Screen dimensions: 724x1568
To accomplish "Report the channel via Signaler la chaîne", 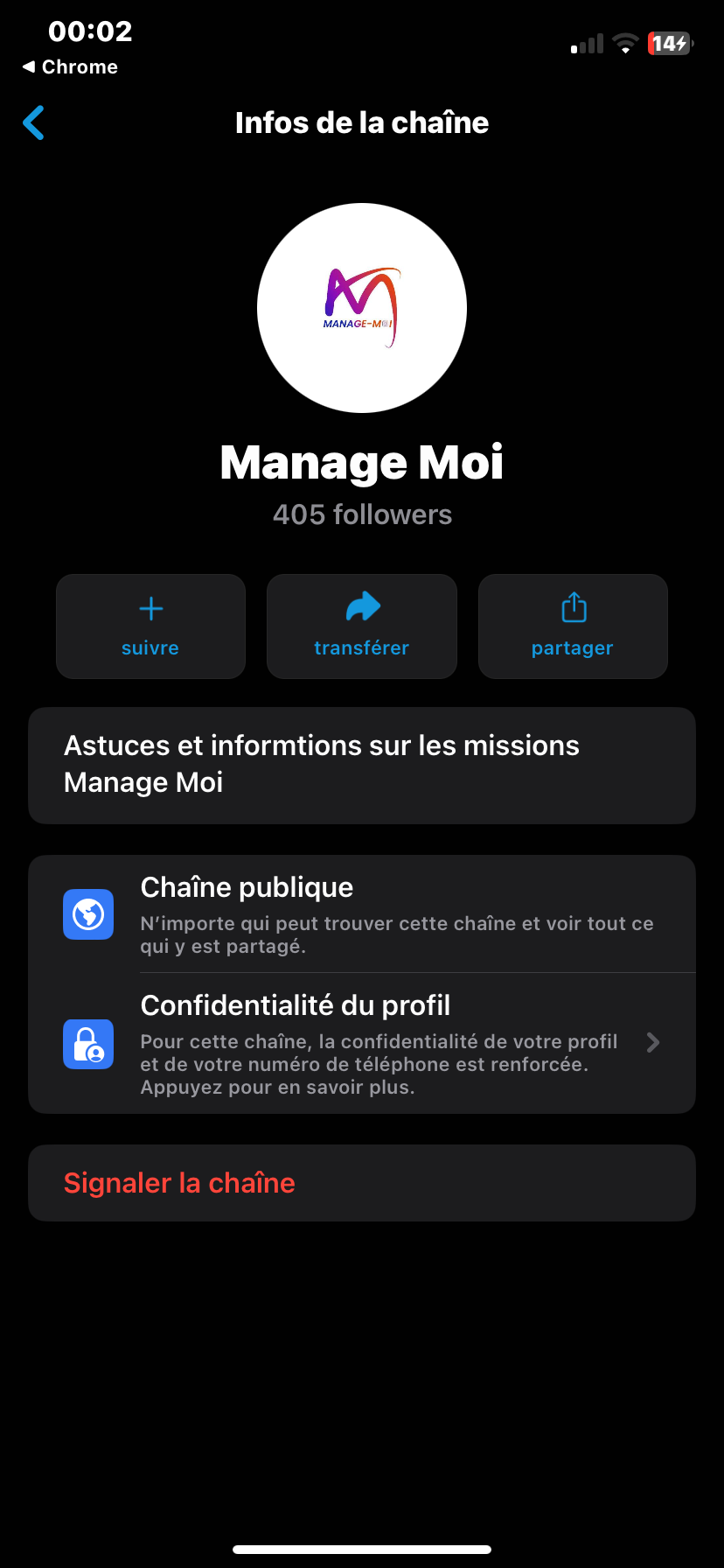I will pyautogui.click(x=180, y=1183).
